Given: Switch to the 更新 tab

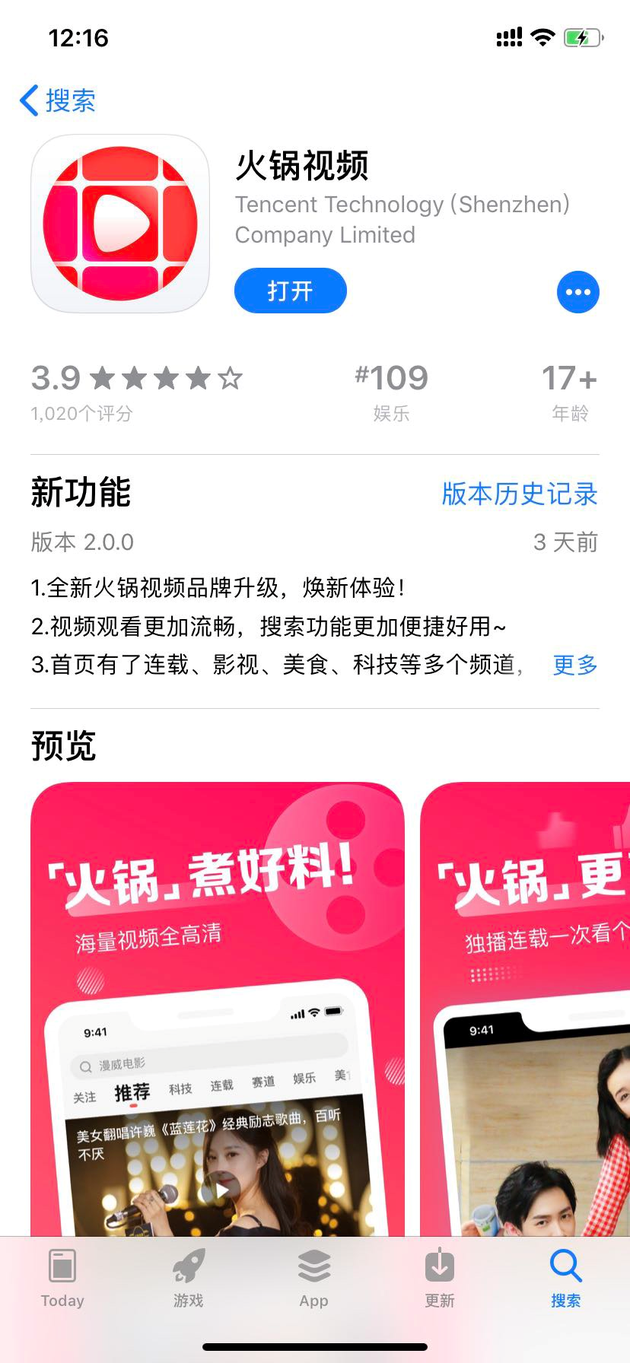Looking at the screenshot, I should (439, 1279).
